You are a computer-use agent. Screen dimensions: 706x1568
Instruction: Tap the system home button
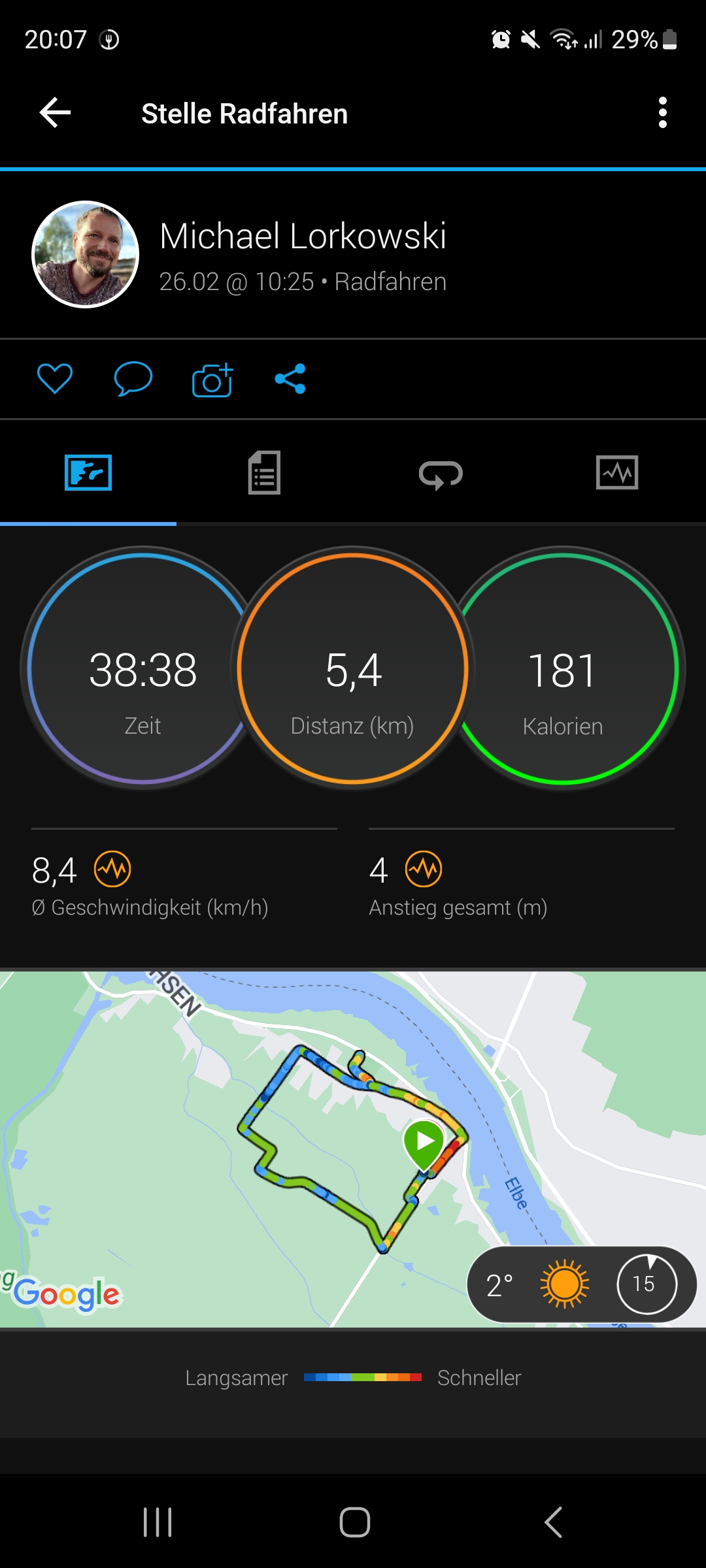tap(354, 1522)
